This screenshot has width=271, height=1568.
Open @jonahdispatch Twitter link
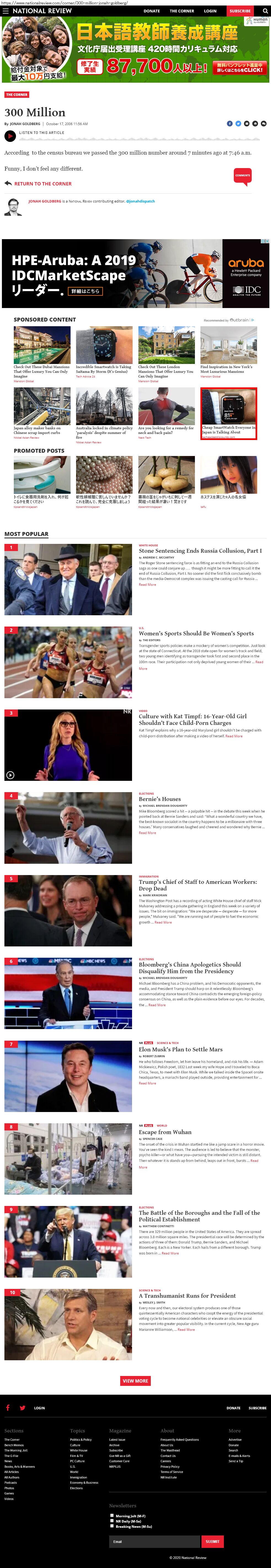[x=141, y=201]
